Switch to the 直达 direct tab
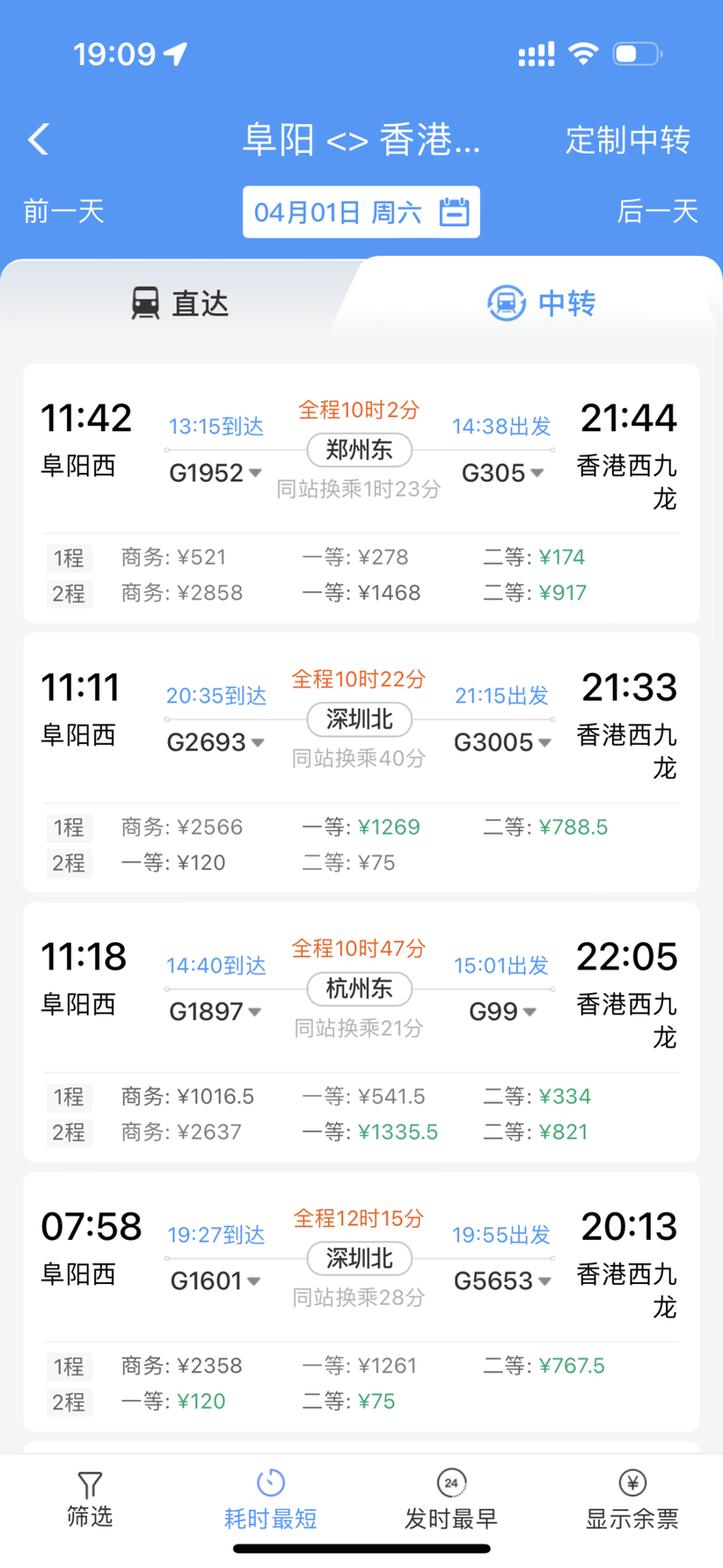The image size is (723, 1568). click(181, 303)
